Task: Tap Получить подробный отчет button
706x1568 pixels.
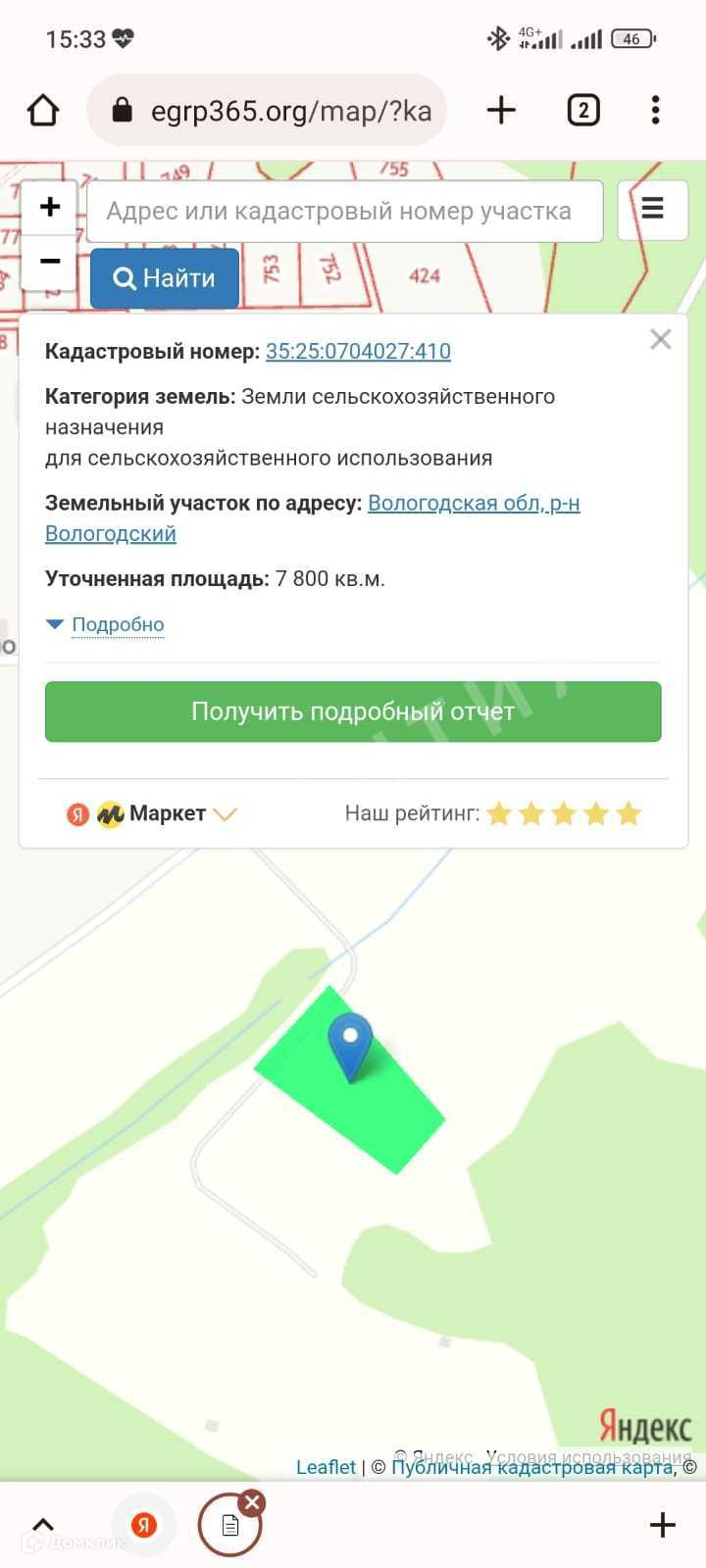Action: click(x=353, y=711)
